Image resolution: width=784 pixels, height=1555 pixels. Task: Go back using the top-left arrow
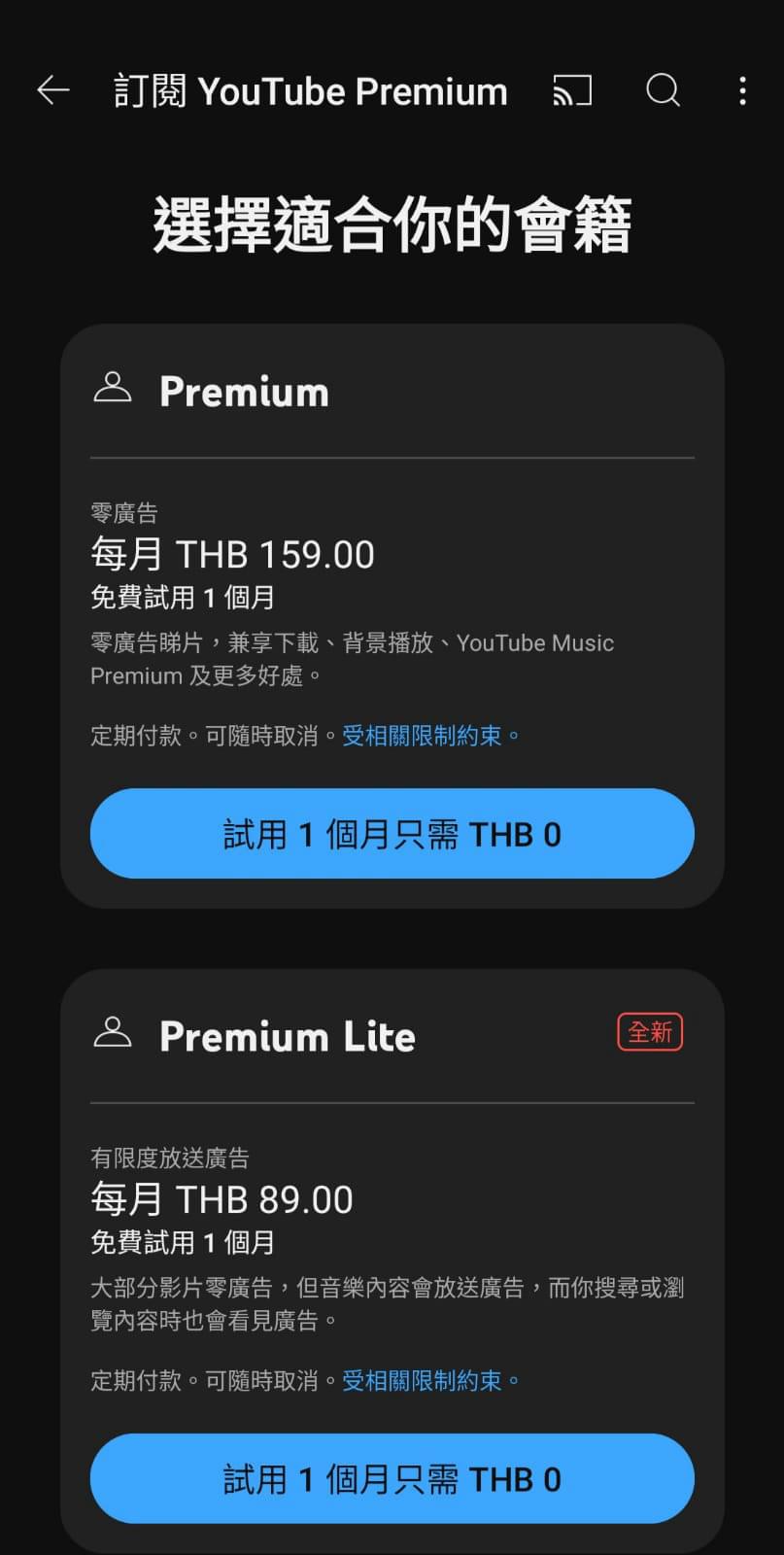pyautogui.click(x=53, y=91)
